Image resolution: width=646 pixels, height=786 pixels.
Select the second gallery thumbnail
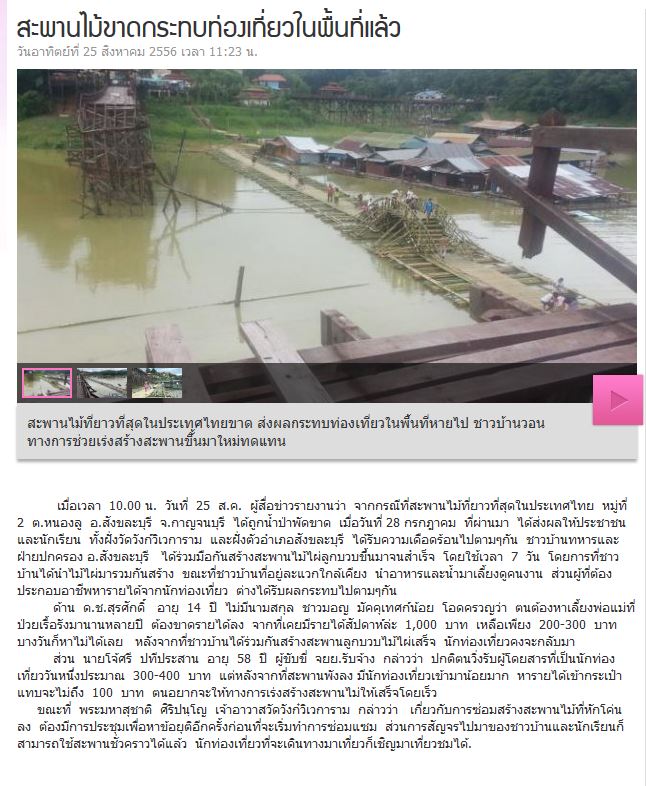[x=102, y=383]
